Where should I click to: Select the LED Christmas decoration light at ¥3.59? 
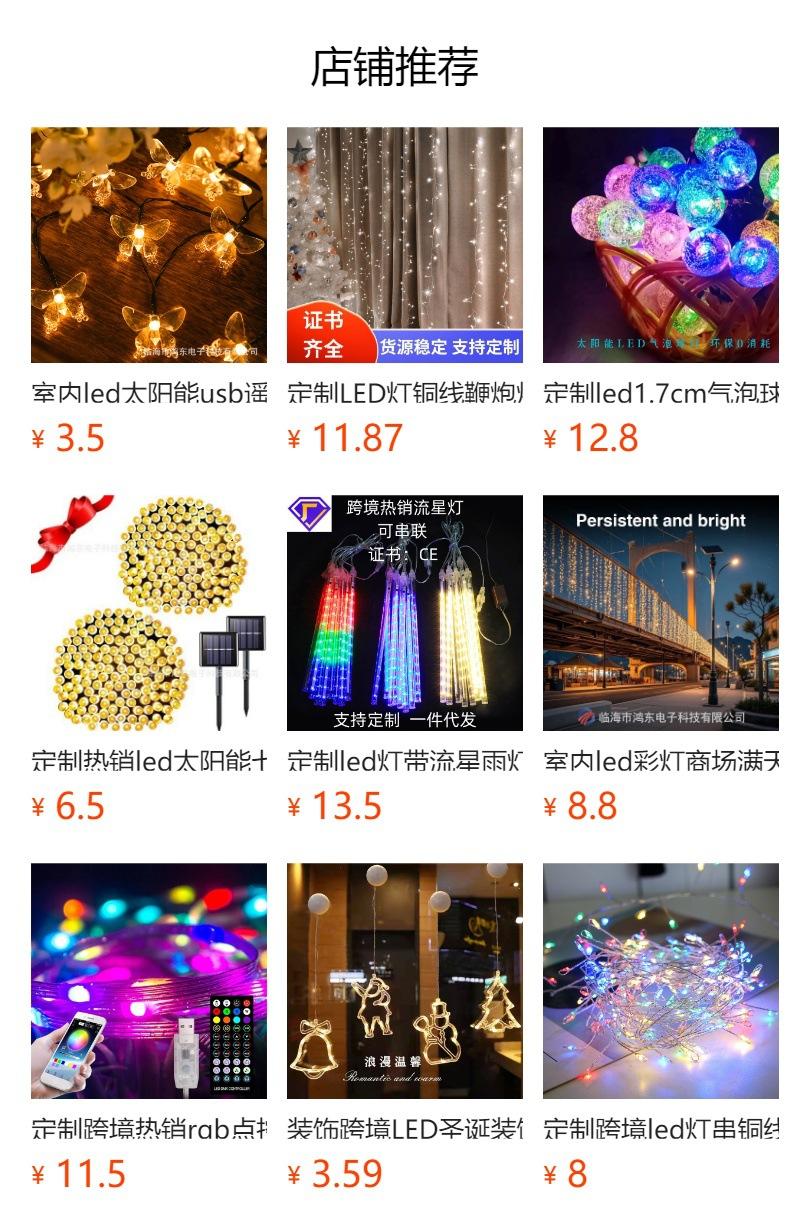405,981
